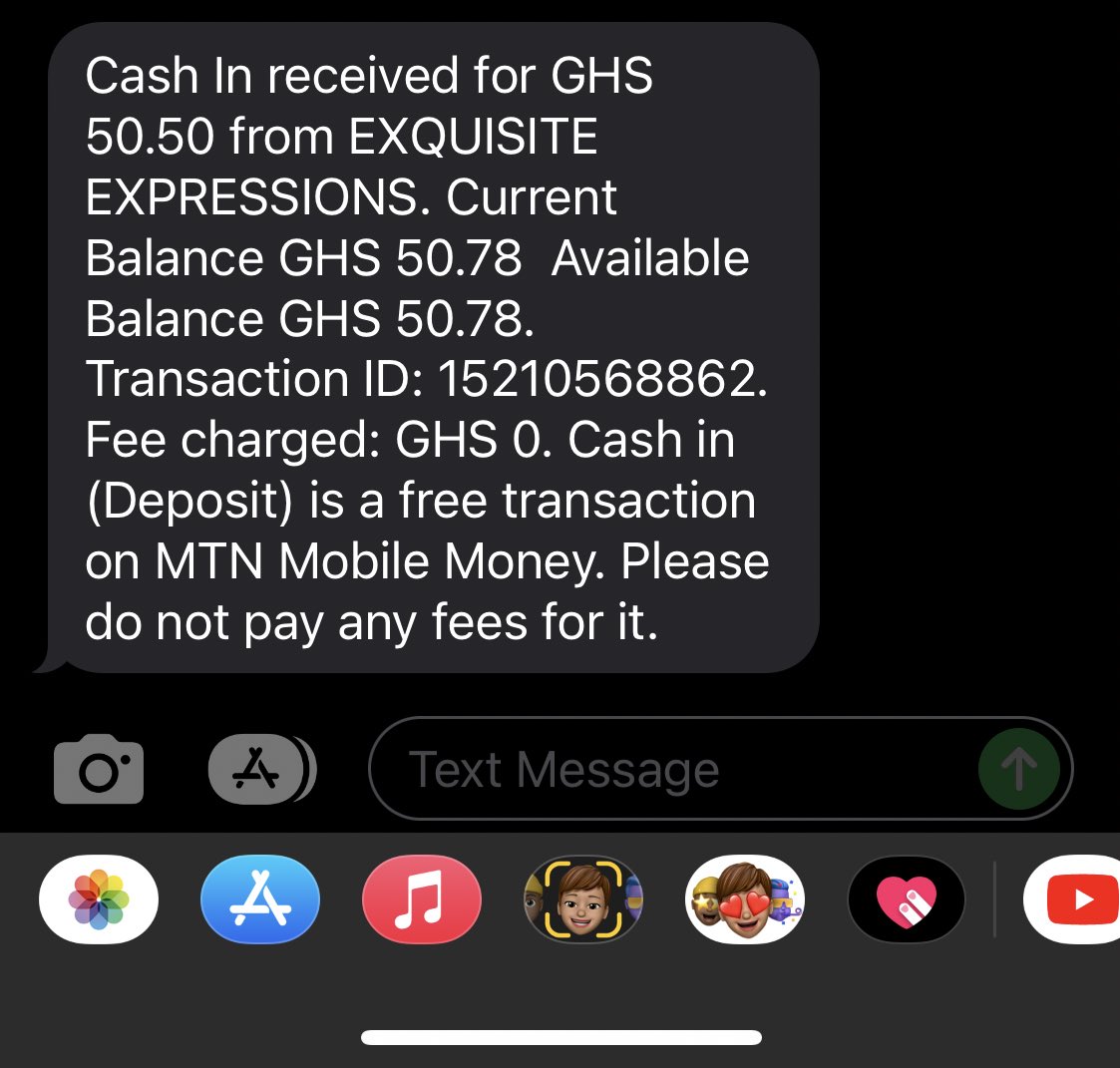Open the Memoji camera effects app

tap(582, 899)
